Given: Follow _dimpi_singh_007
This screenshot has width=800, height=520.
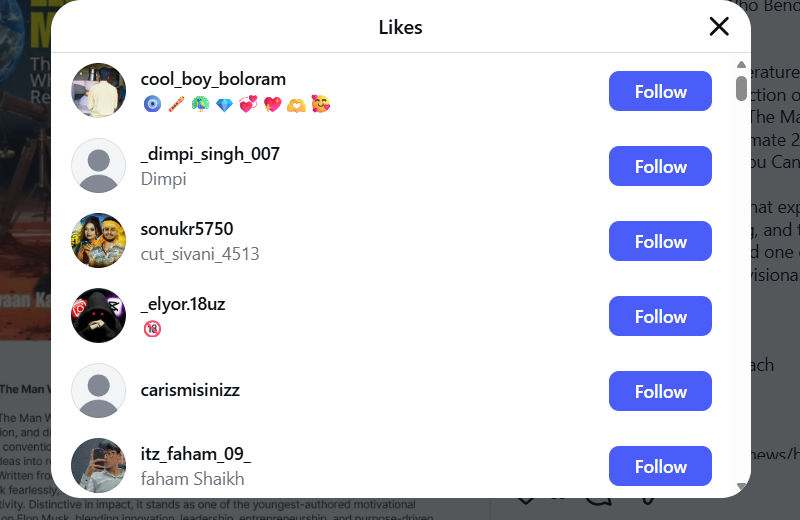Looking at the screenshot, I should coord(660,167).
